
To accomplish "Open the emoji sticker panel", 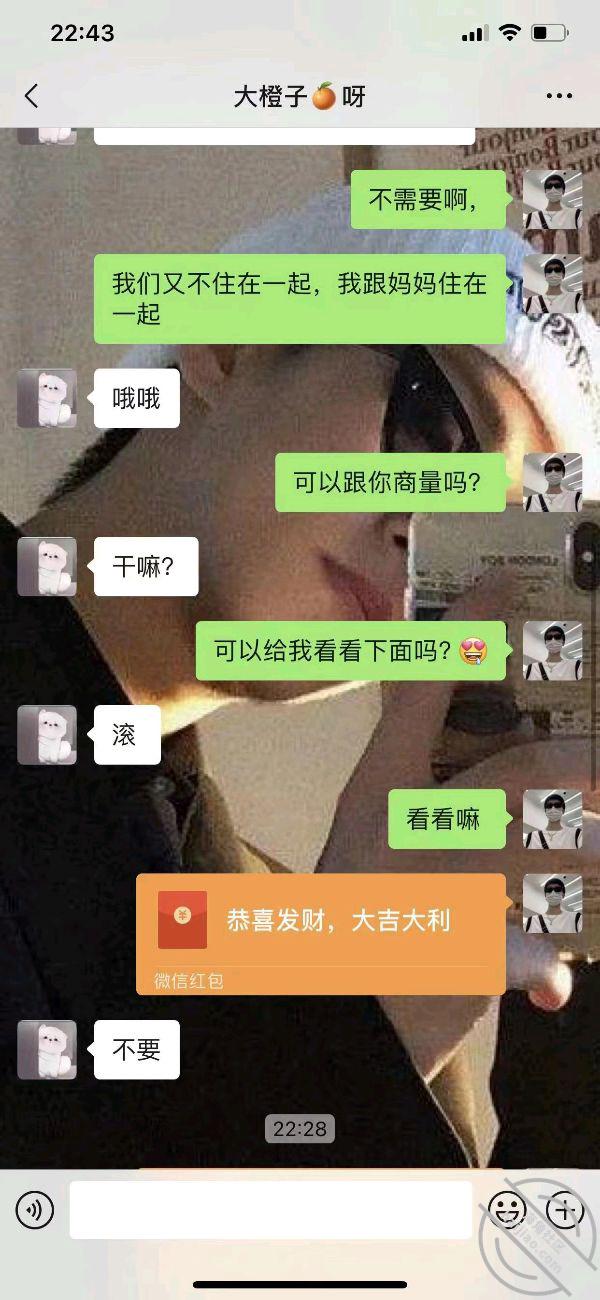I will (507, 1211).
